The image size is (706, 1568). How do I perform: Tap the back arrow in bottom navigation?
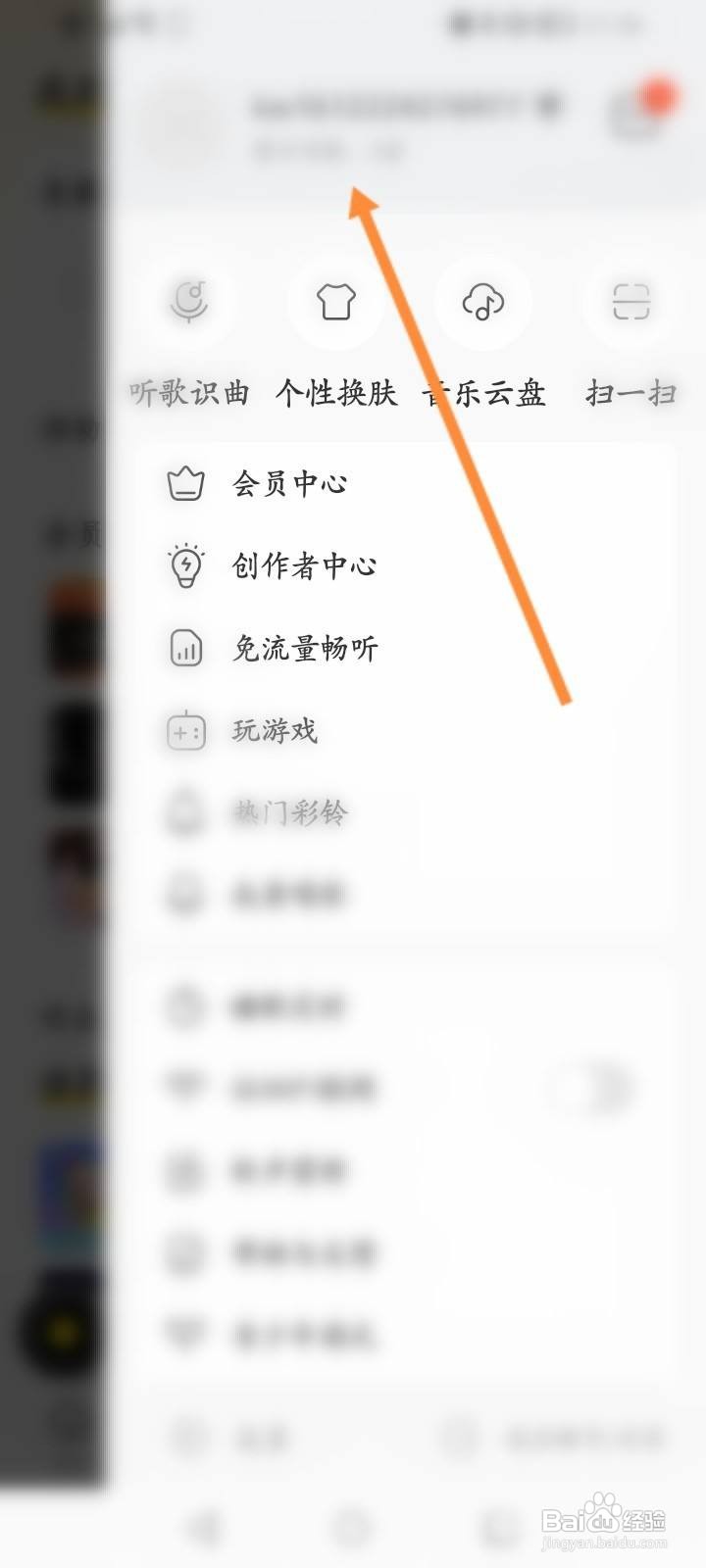point(204,1526)
